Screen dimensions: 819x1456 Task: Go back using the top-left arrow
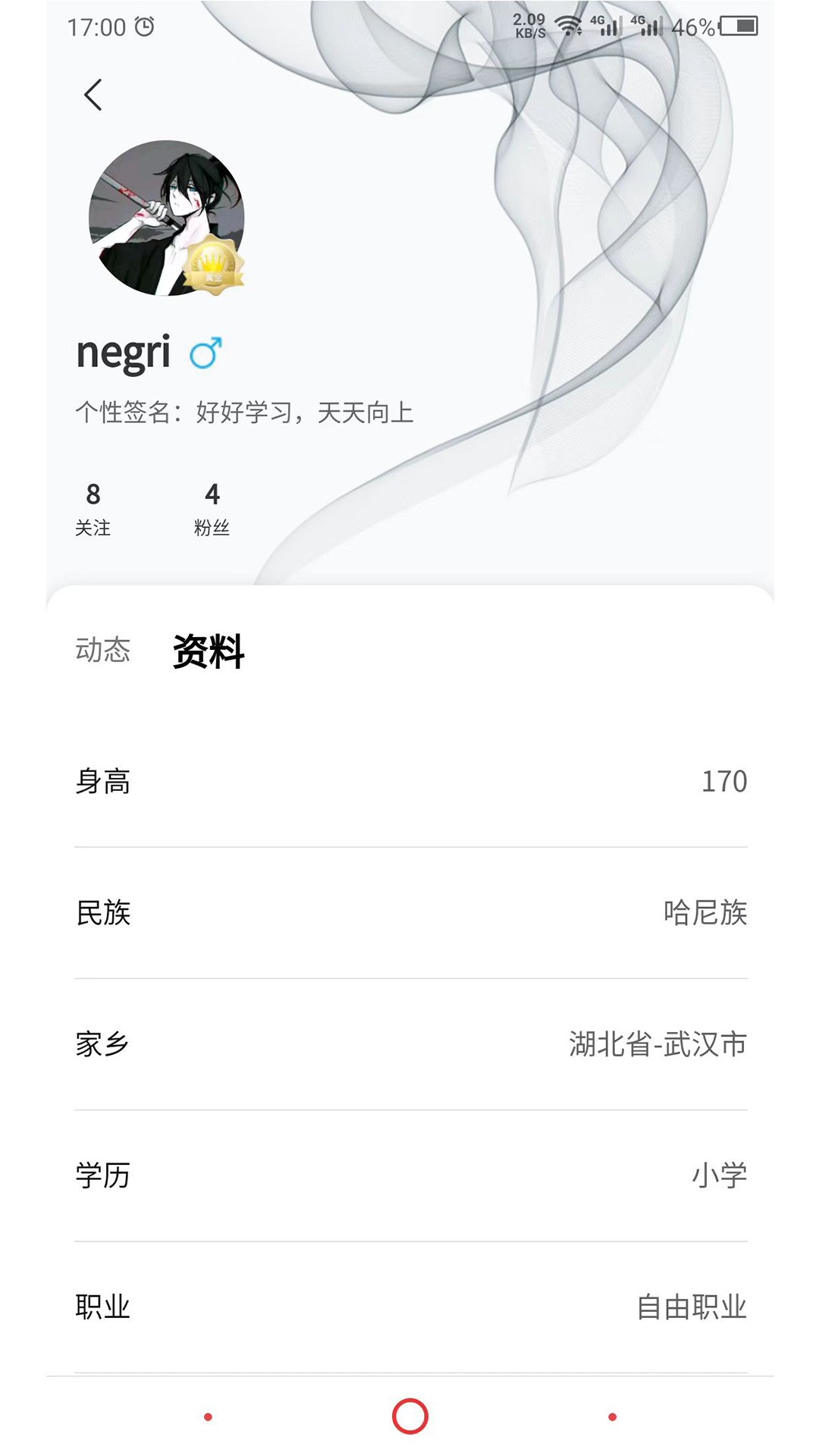(x=93, y=95)
